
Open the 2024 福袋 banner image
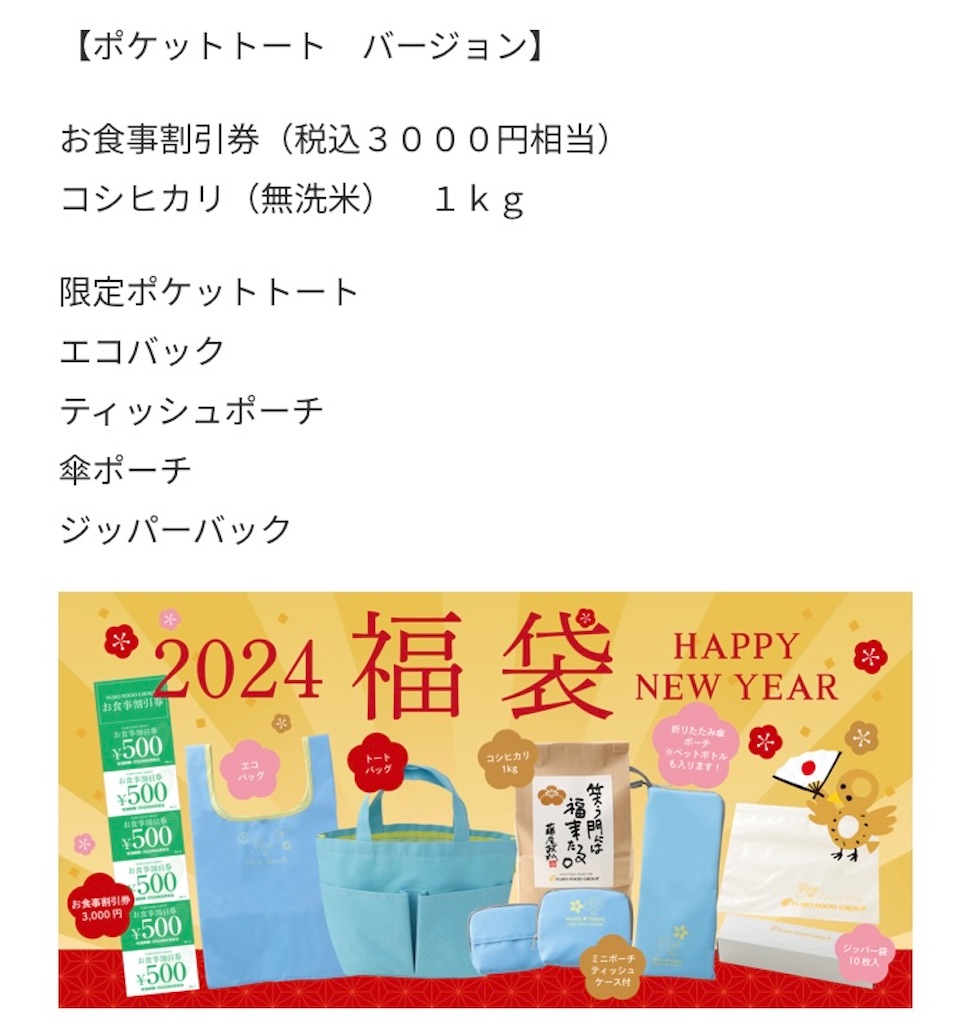pyautogui.click(x=485, y=798)
